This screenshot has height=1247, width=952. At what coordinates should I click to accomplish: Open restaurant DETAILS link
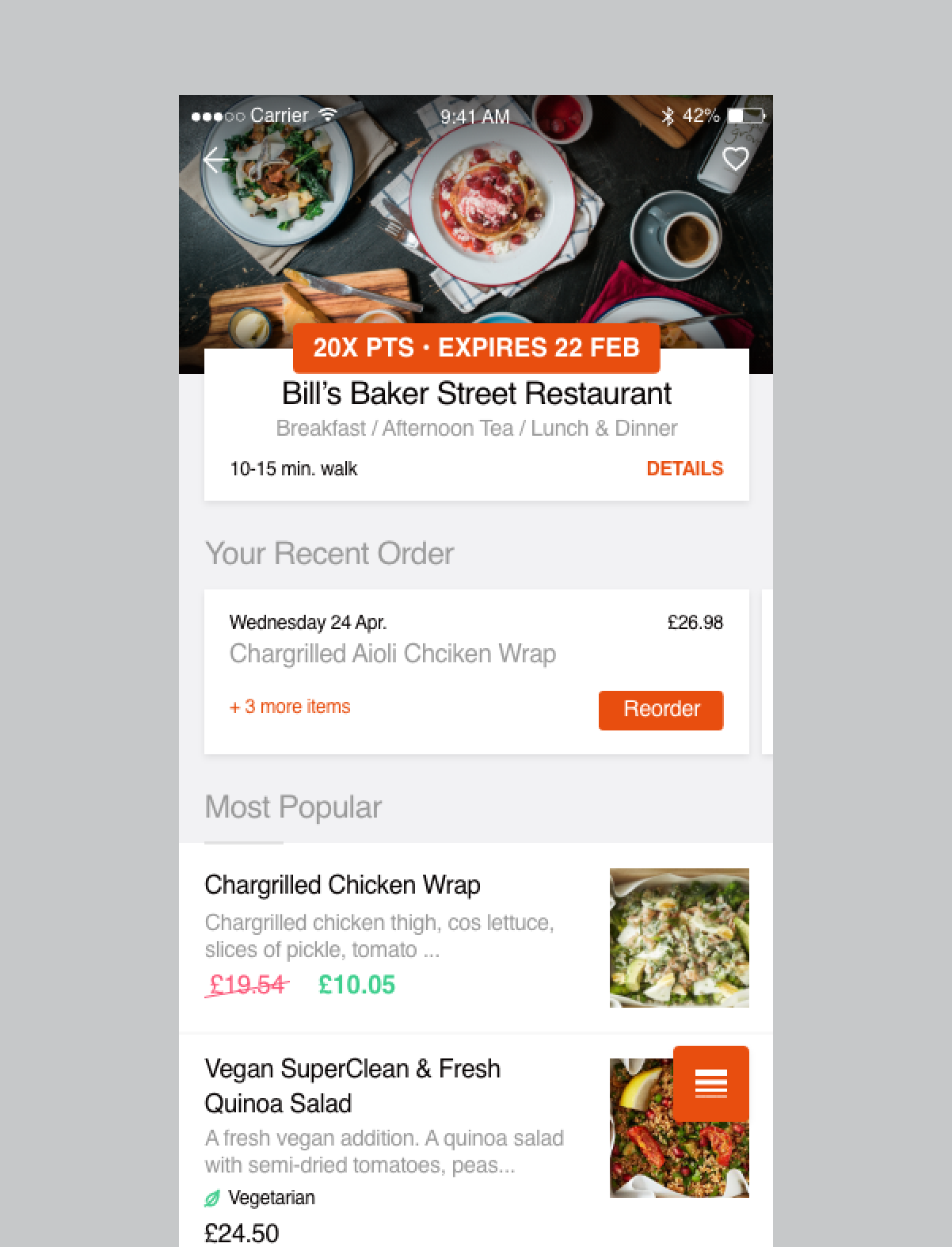[684, 468]
